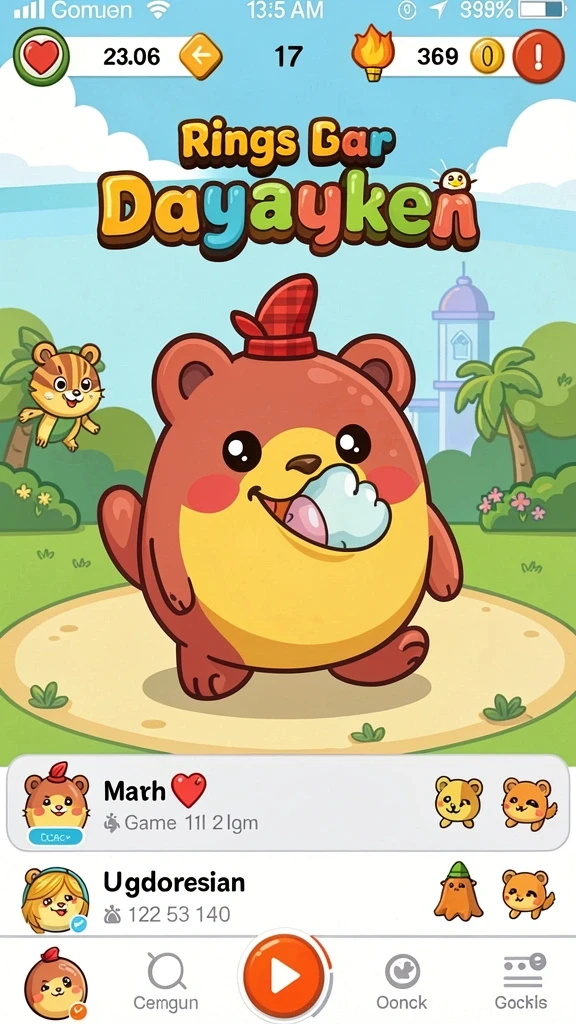Open the Marh player row
The height and width of the screenshot is (1024, 576).
[x=288, y=803]
